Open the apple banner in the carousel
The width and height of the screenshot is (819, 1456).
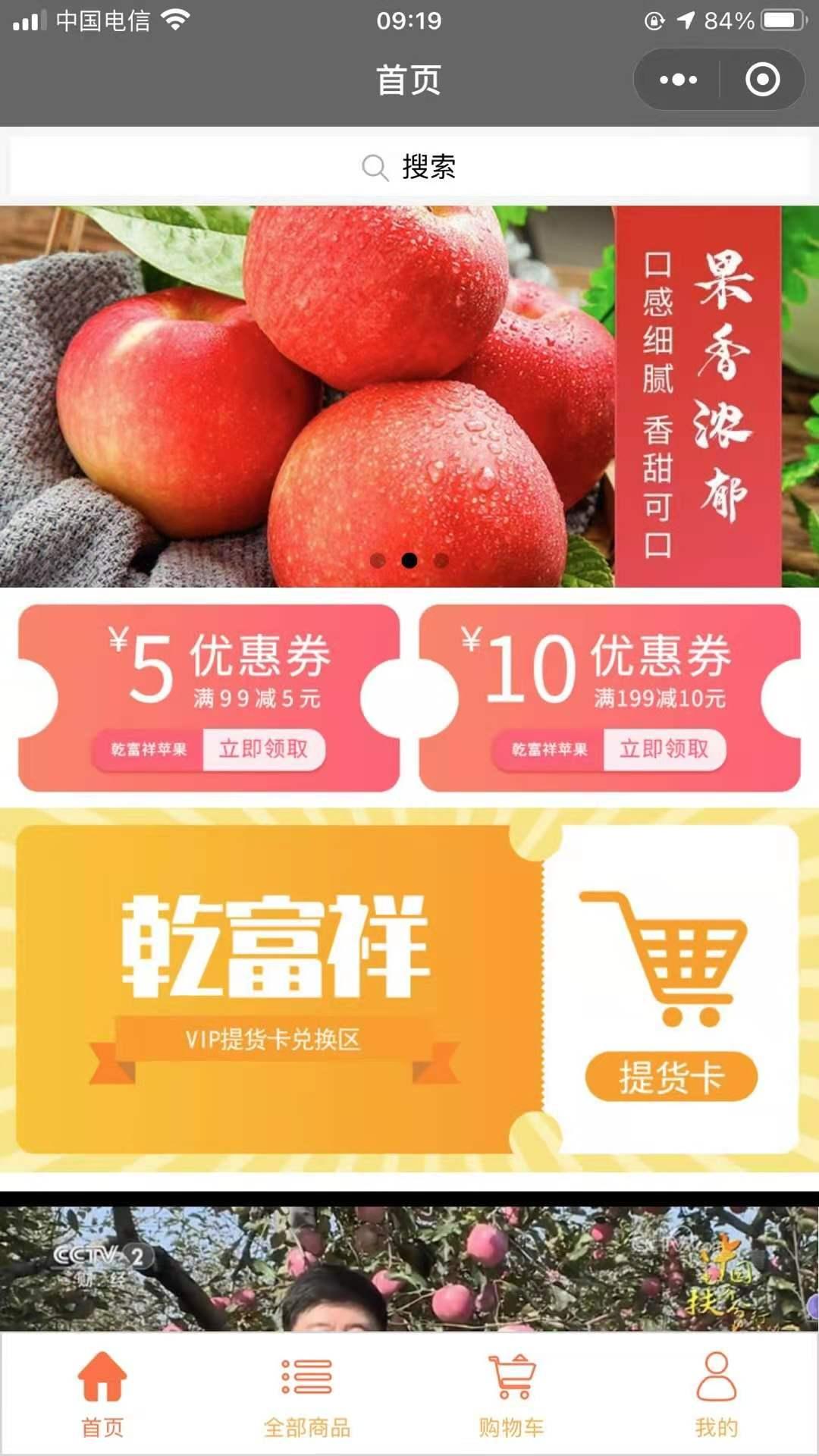pyautogui.click(x=409, y=394)
